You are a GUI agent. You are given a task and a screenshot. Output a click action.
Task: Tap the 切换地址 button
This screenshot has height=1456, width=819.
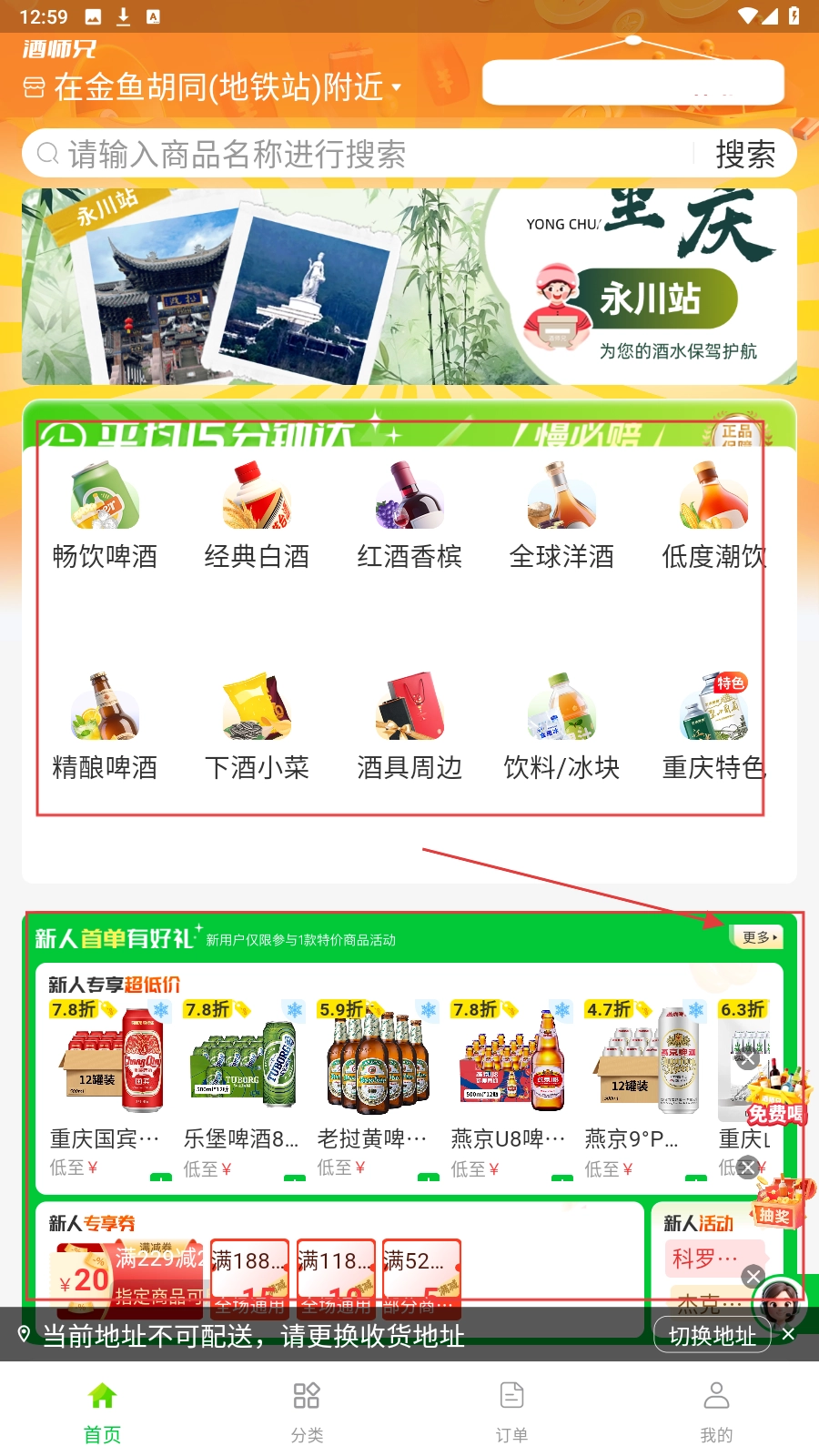pyautogui.click(x=712, y=1335)
